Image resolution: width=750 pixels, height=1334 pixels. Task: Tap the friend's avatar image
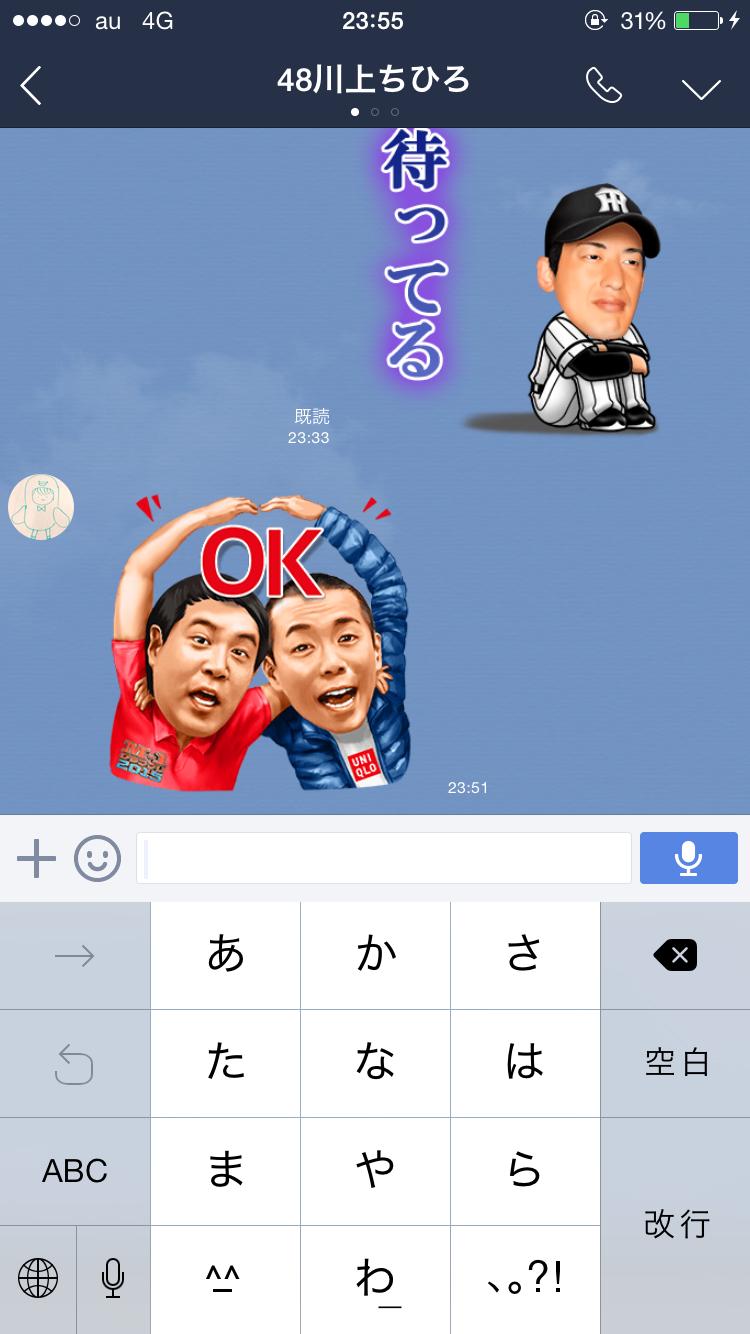coord(41,507)
